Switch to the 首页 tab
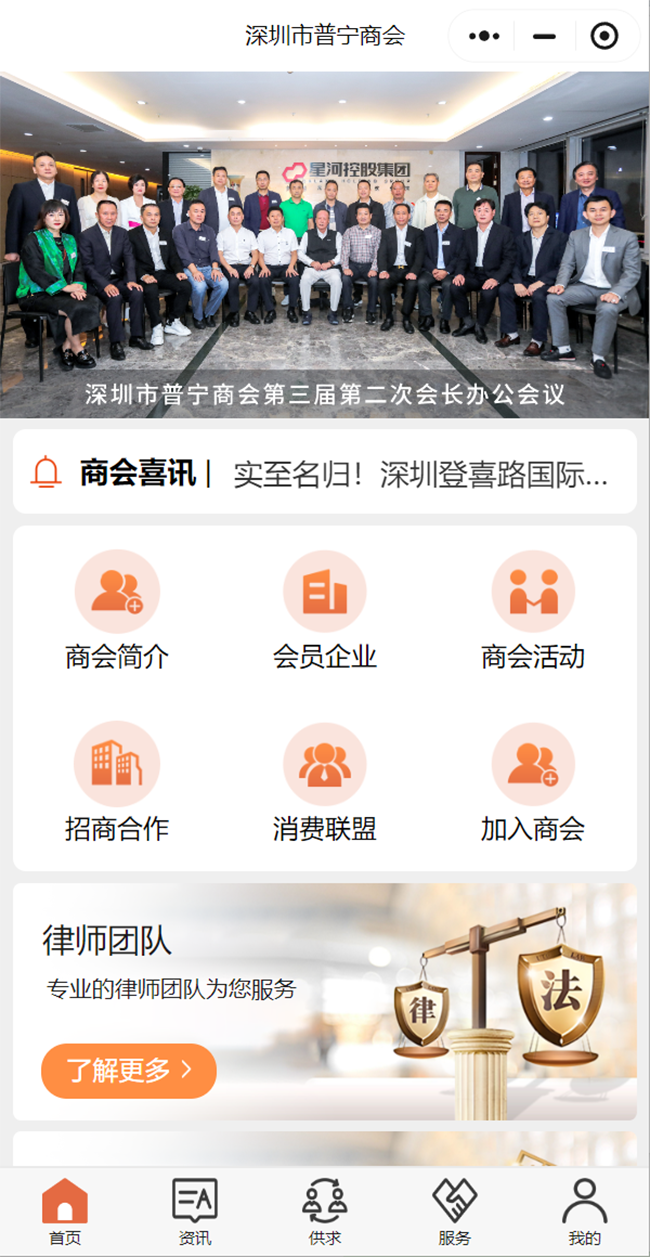This screenshot has width=650, height=1257. pyautogui.click(x=65, y=1211)
